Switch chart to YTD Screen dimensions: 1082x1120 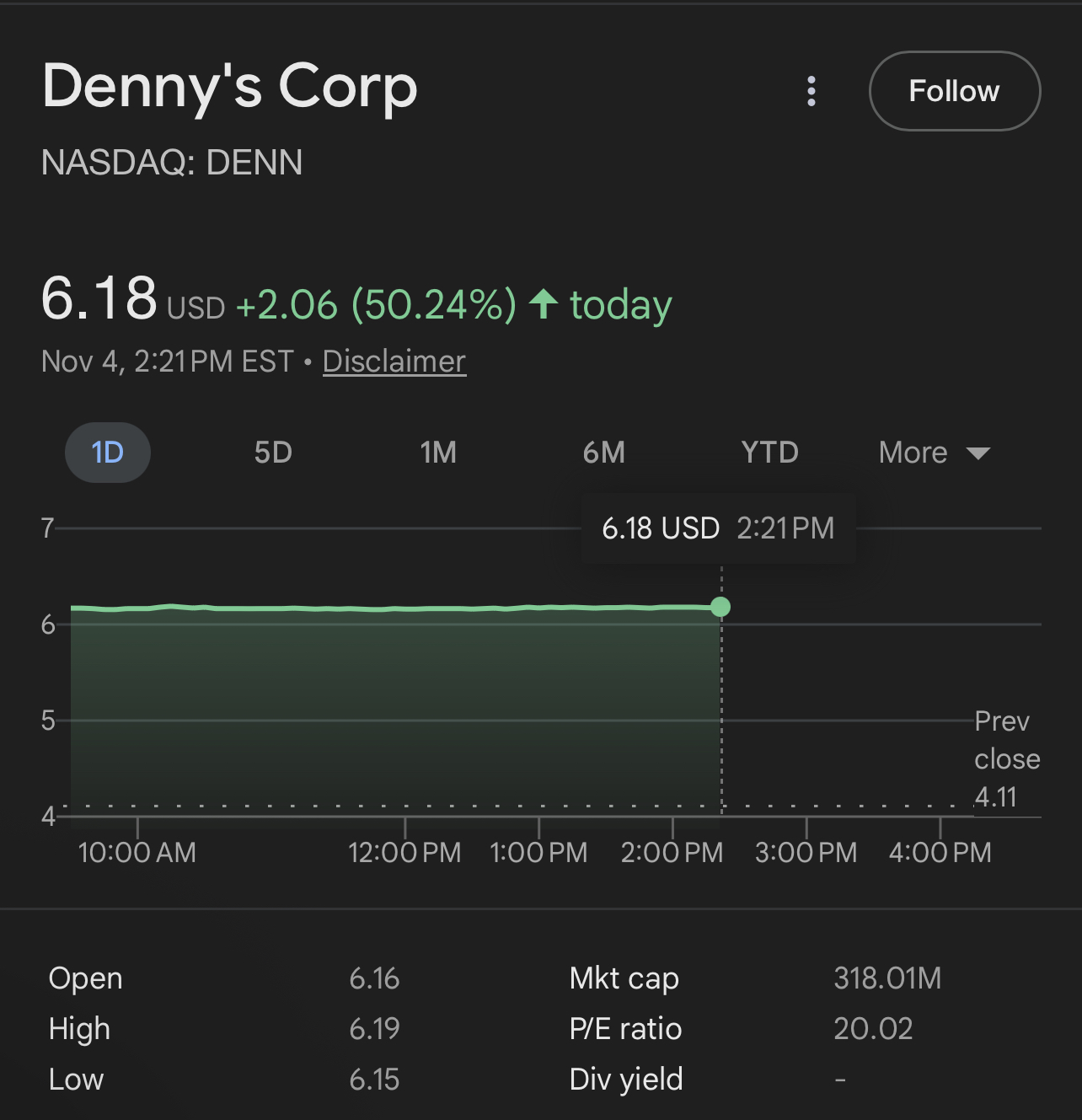[769, 453]
